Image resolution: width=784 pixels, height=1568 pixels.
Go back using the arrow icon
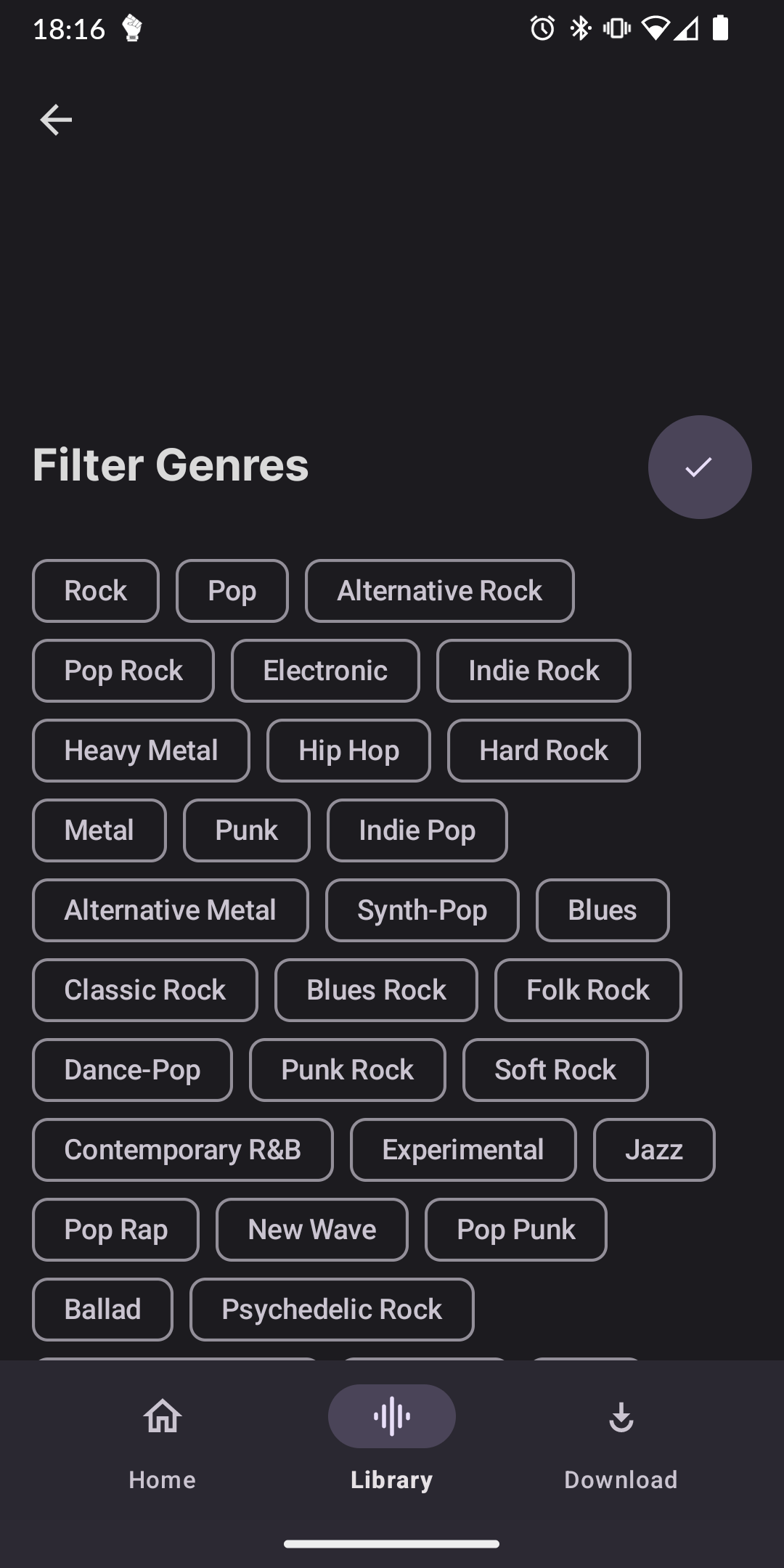tap(56, 120)
